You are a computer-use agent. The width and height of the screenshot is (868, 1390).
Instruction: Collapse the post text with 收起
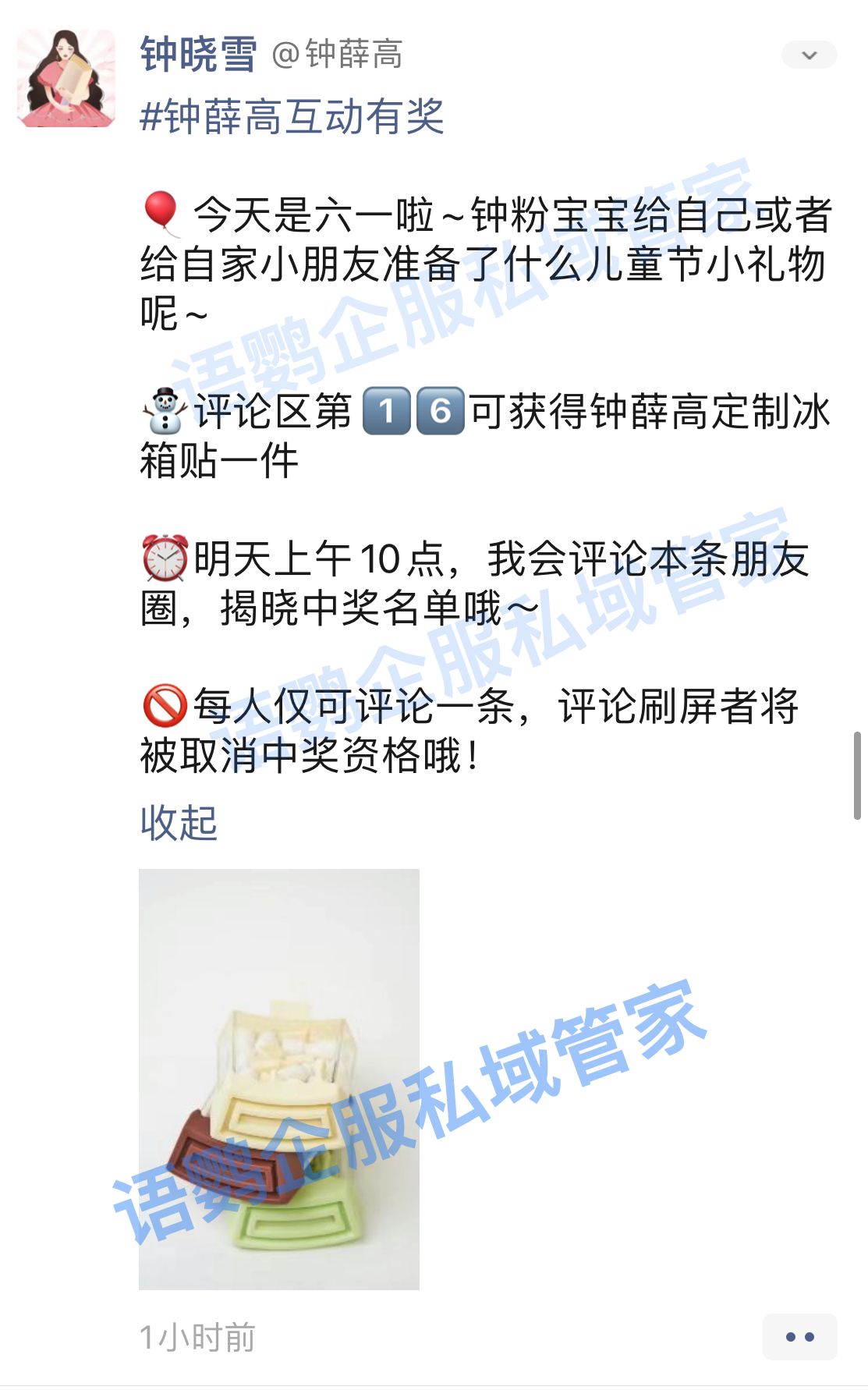pyautogui.click(x=179, y=822)
